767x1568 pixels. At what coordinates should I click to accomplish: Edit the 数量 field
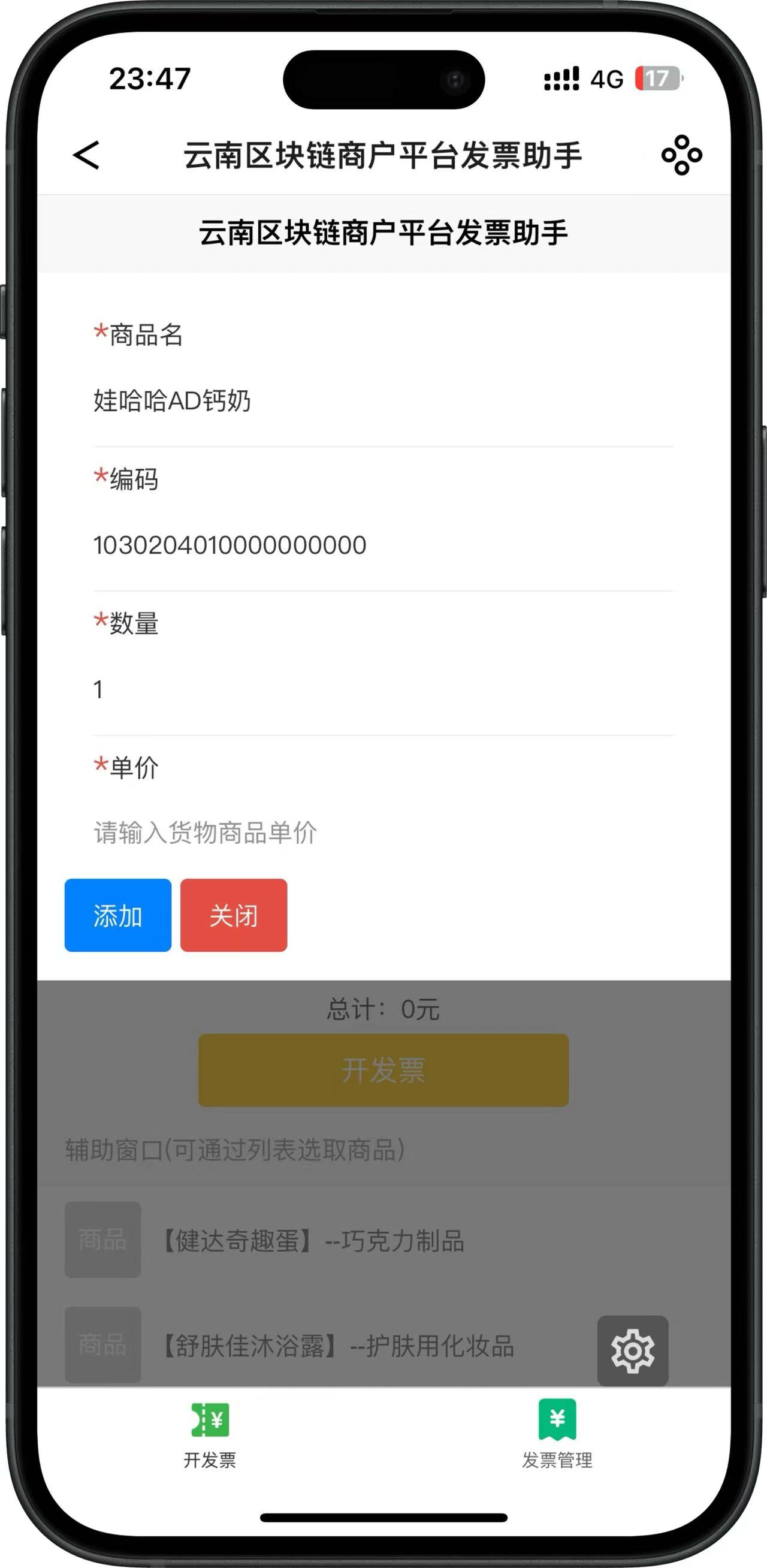(382, 690)
